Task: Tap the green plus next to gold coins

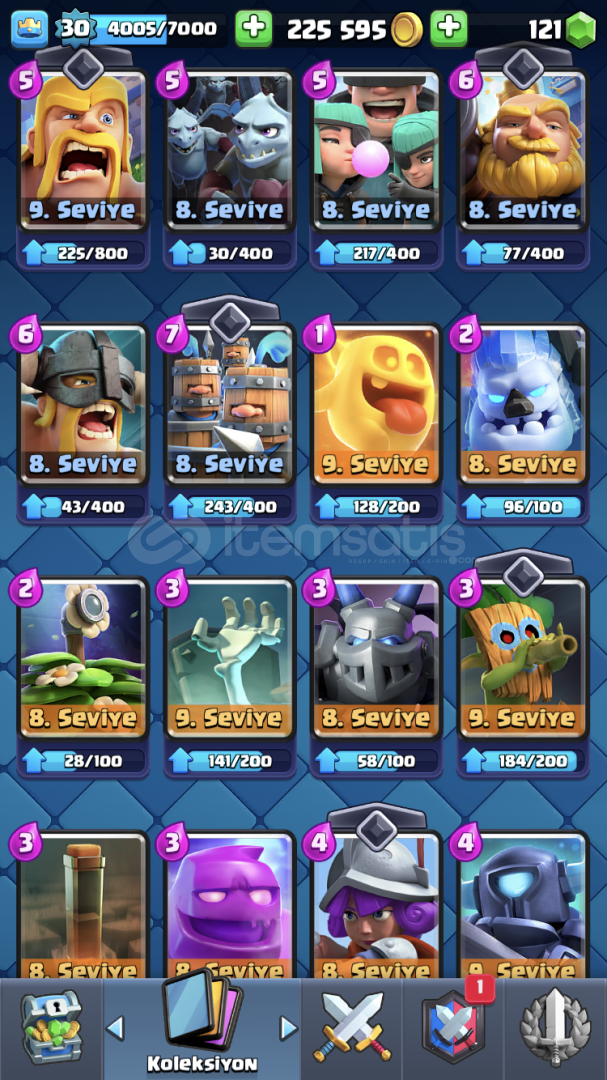Action: 449,29
